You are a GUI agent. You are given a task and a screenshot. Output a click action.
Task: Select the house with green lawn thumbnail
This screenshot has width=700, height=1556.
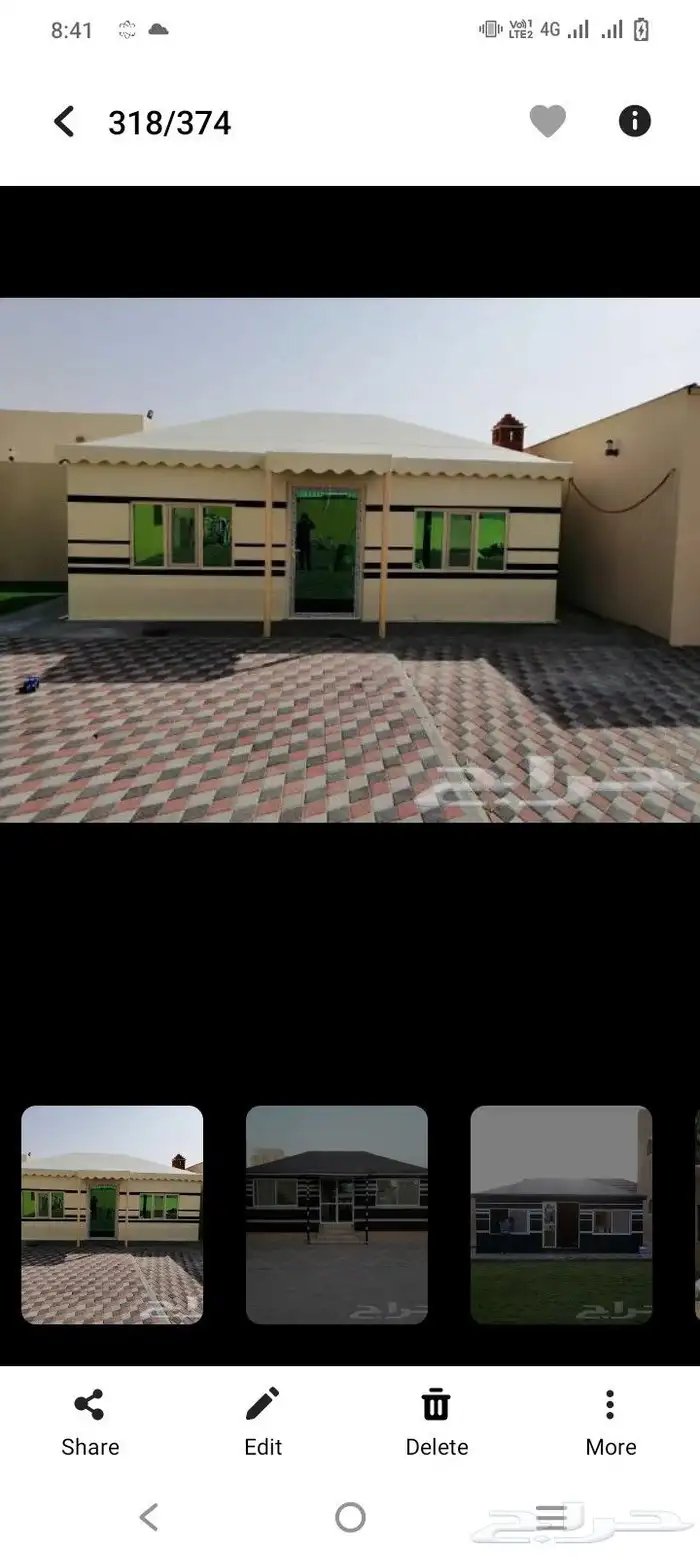pyautogui.click(x=561, y=1214)
